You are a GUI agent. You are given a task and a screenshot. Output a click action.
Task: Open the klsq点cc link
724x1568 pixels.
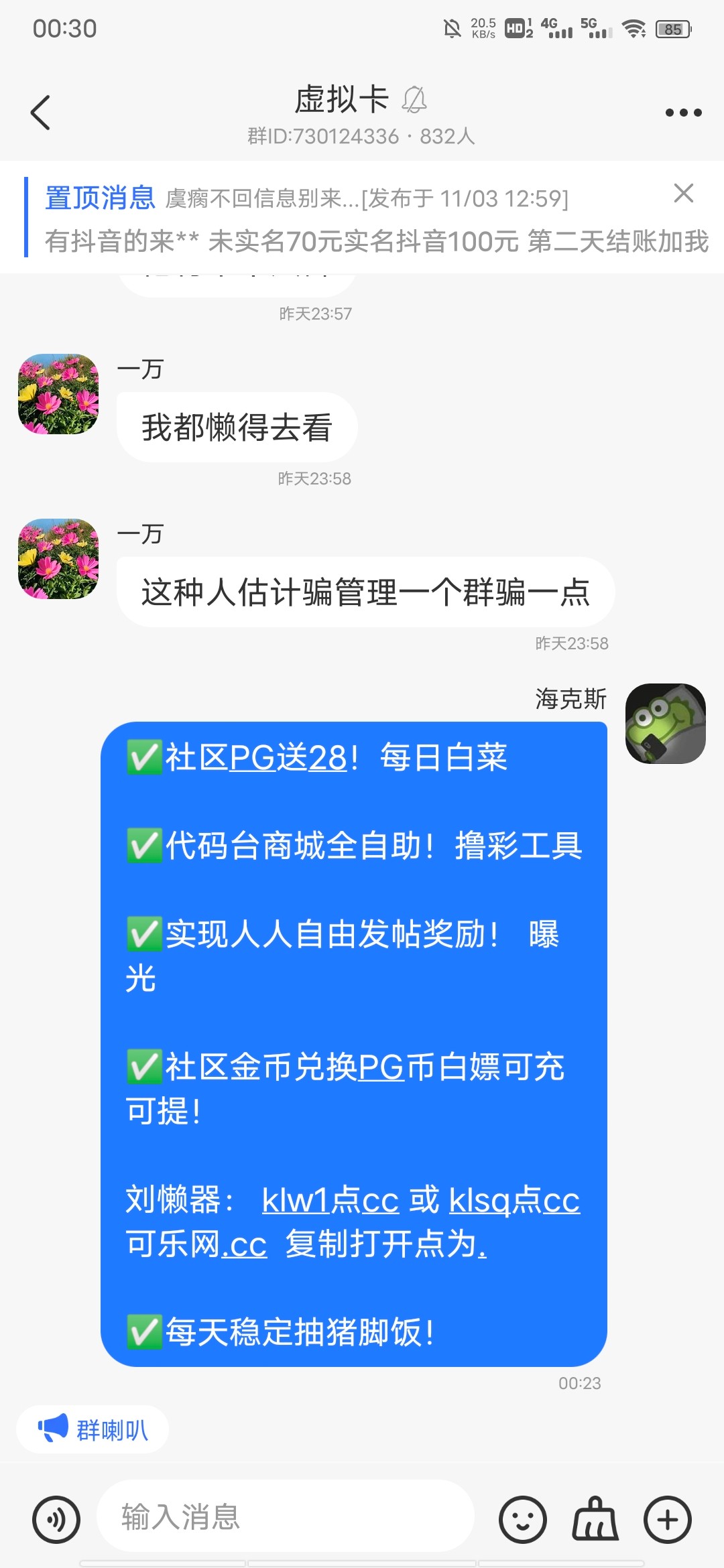point(513,1199)
